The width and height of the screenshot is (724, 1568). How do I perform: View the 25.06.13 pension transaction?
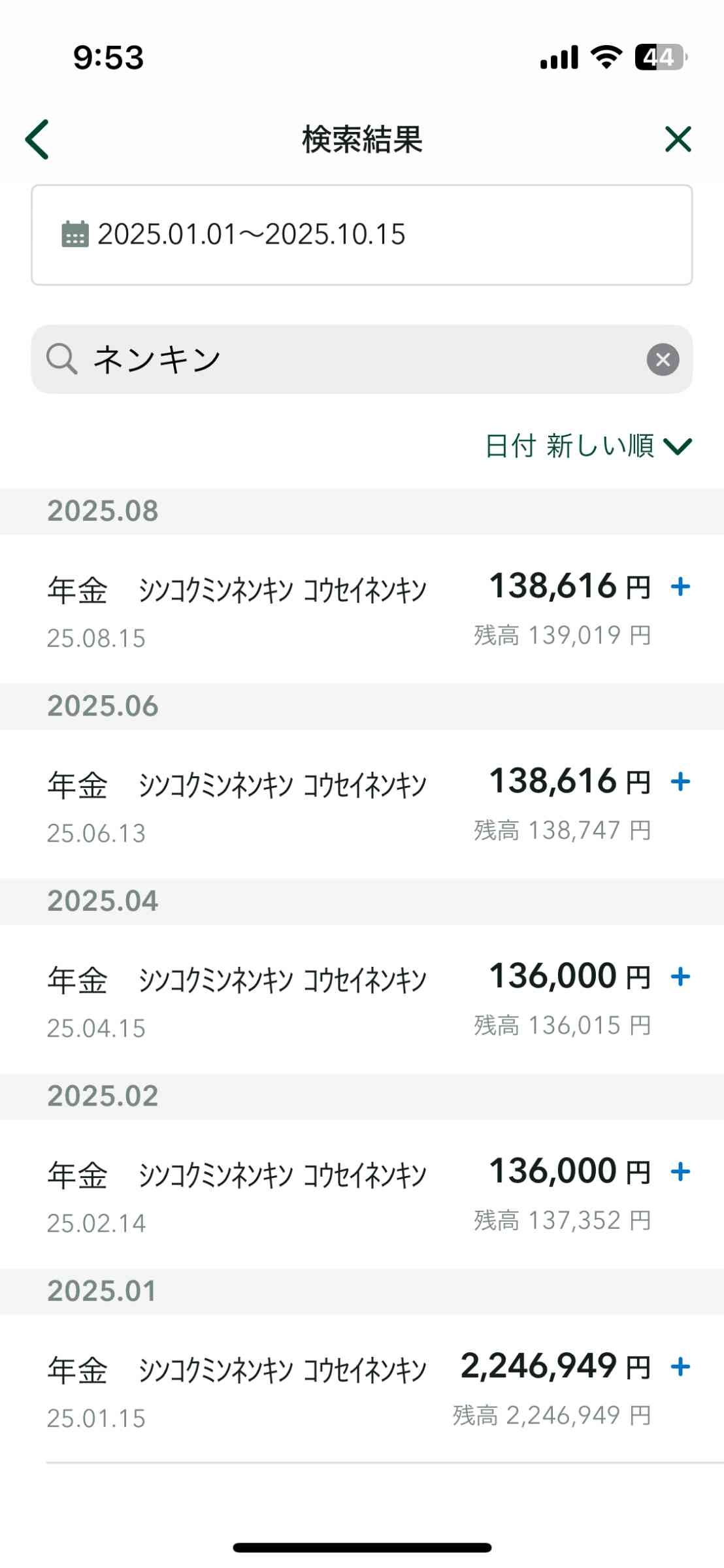[361, 804]
